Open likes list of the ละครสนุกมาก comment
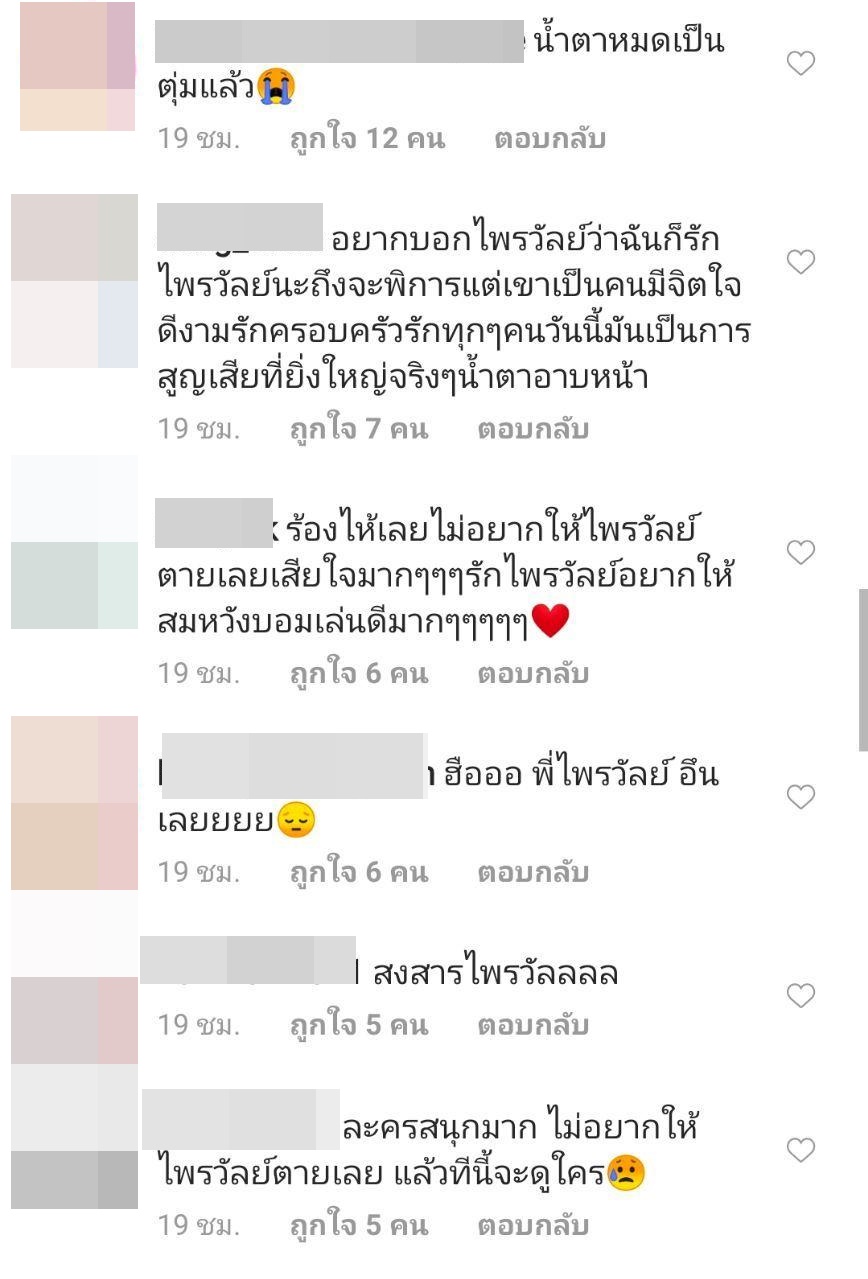The height and width of the screenshot is (1279, 868). coord(358,1226)
